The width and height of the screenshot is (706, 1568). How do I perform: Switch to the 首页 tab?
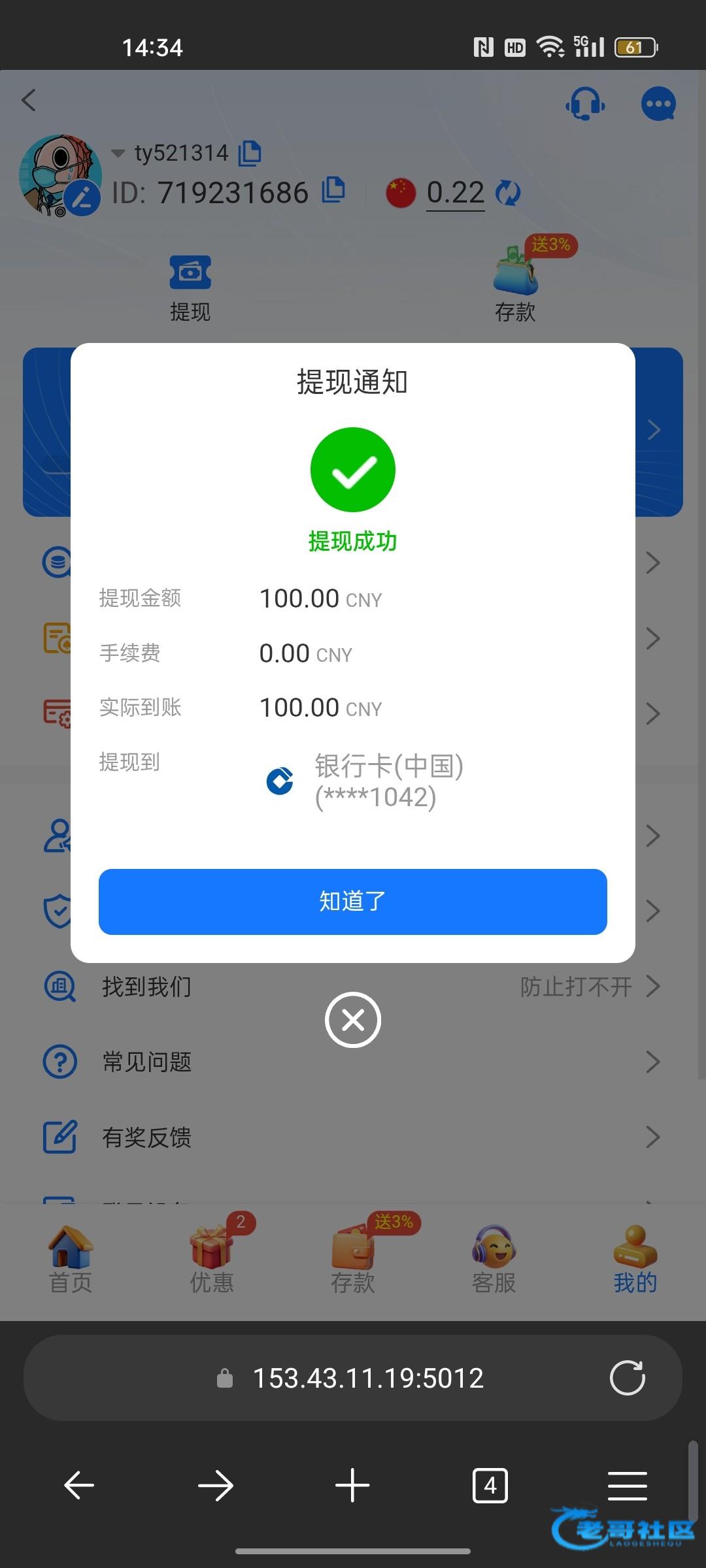point(71,1261)
